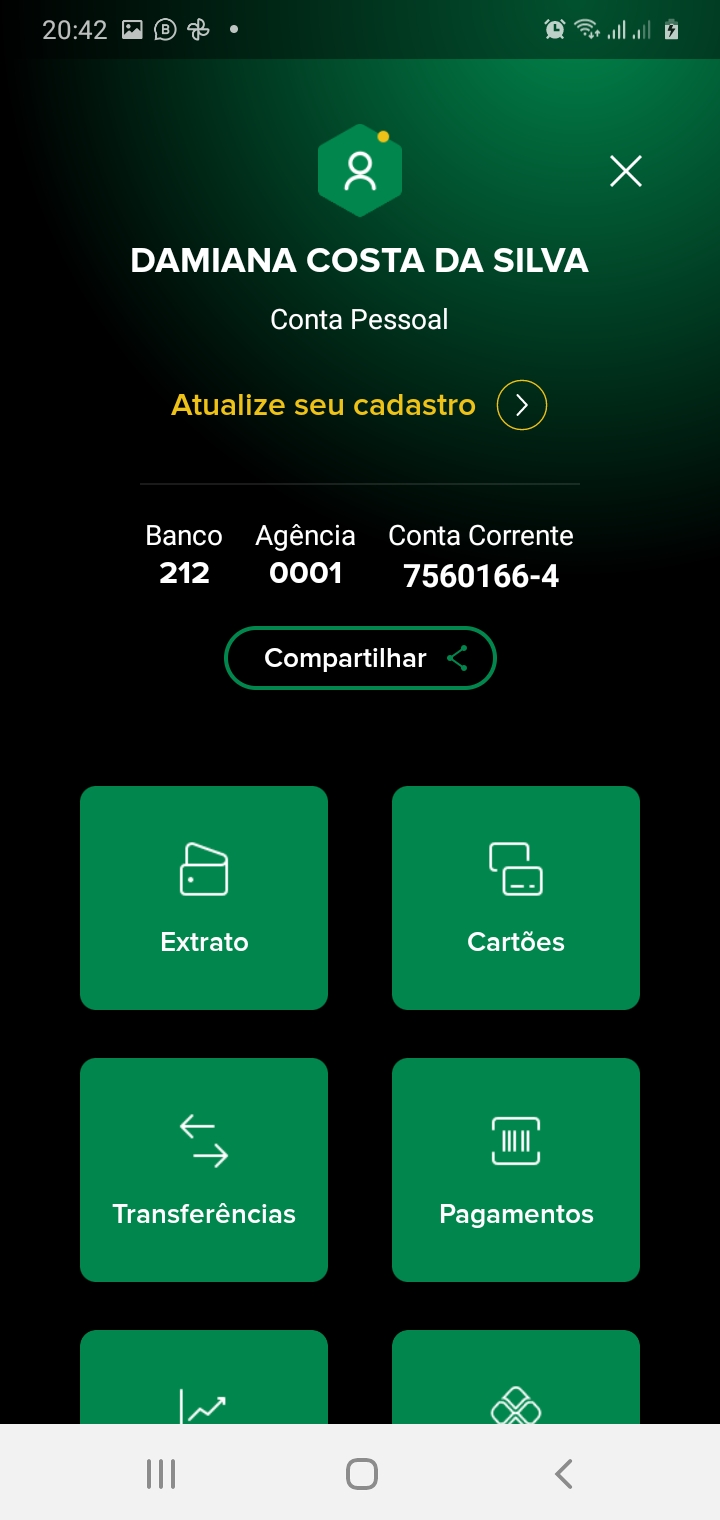This screenshot has width=720, height=1520.
Task: Go back with the system back button
Action: (563, 1473)
